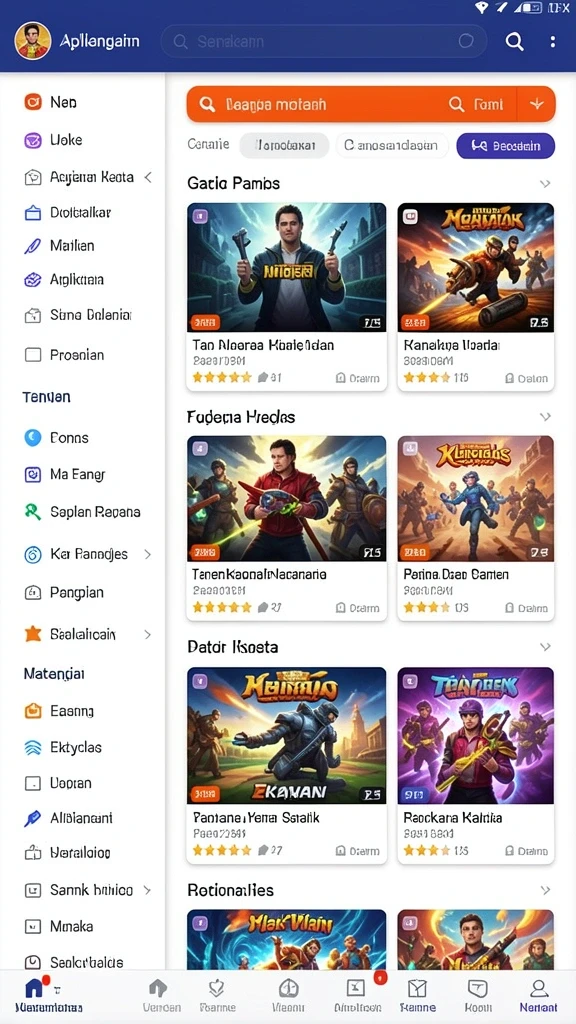Viewport: 576px width, 1024px height.
Task: Open the Reockana Kalrika game card
Action: pyautogui.click(x=476, y=765)
